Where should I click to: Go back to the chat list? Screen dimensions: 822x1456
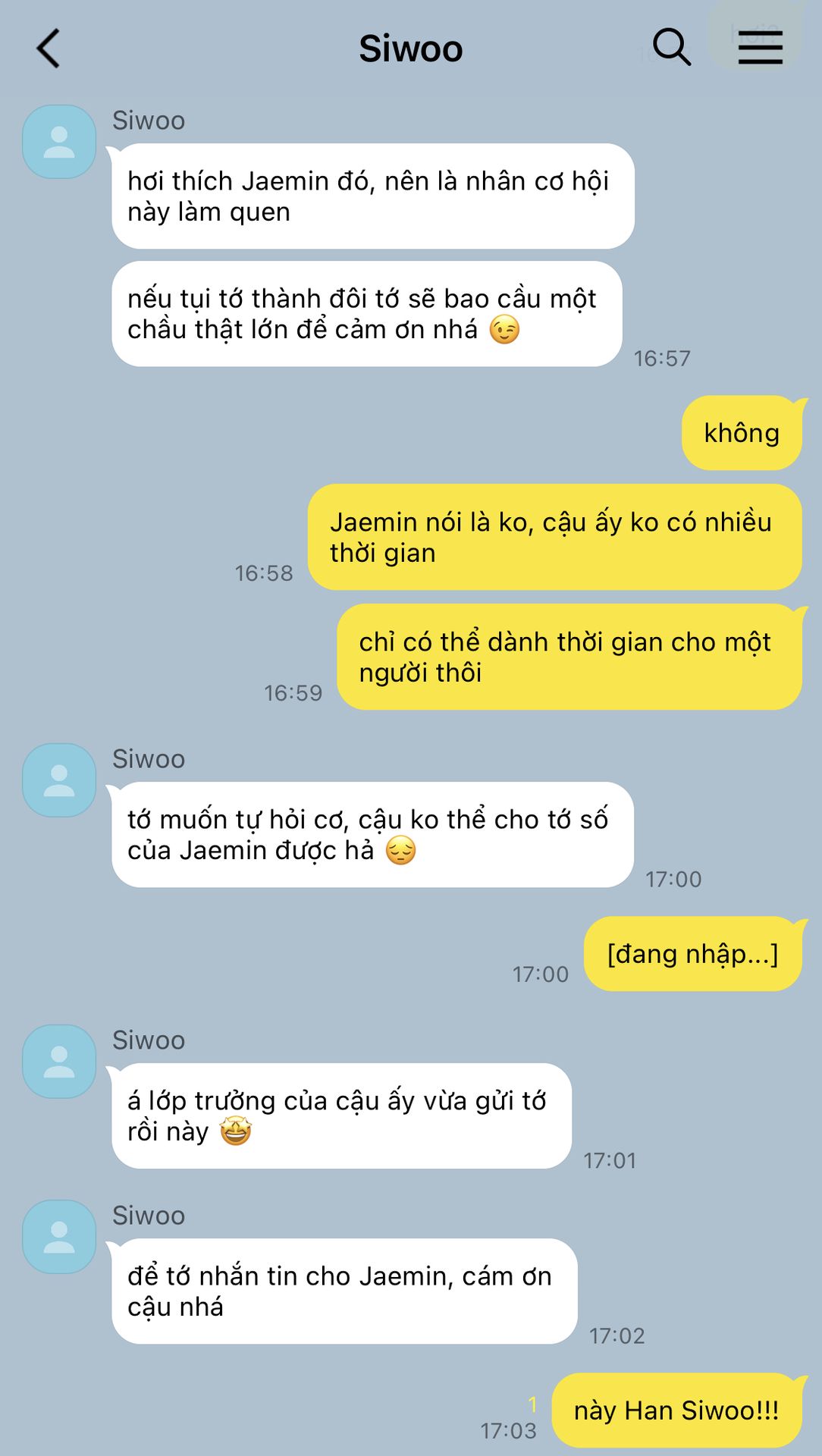pos(49,49)
